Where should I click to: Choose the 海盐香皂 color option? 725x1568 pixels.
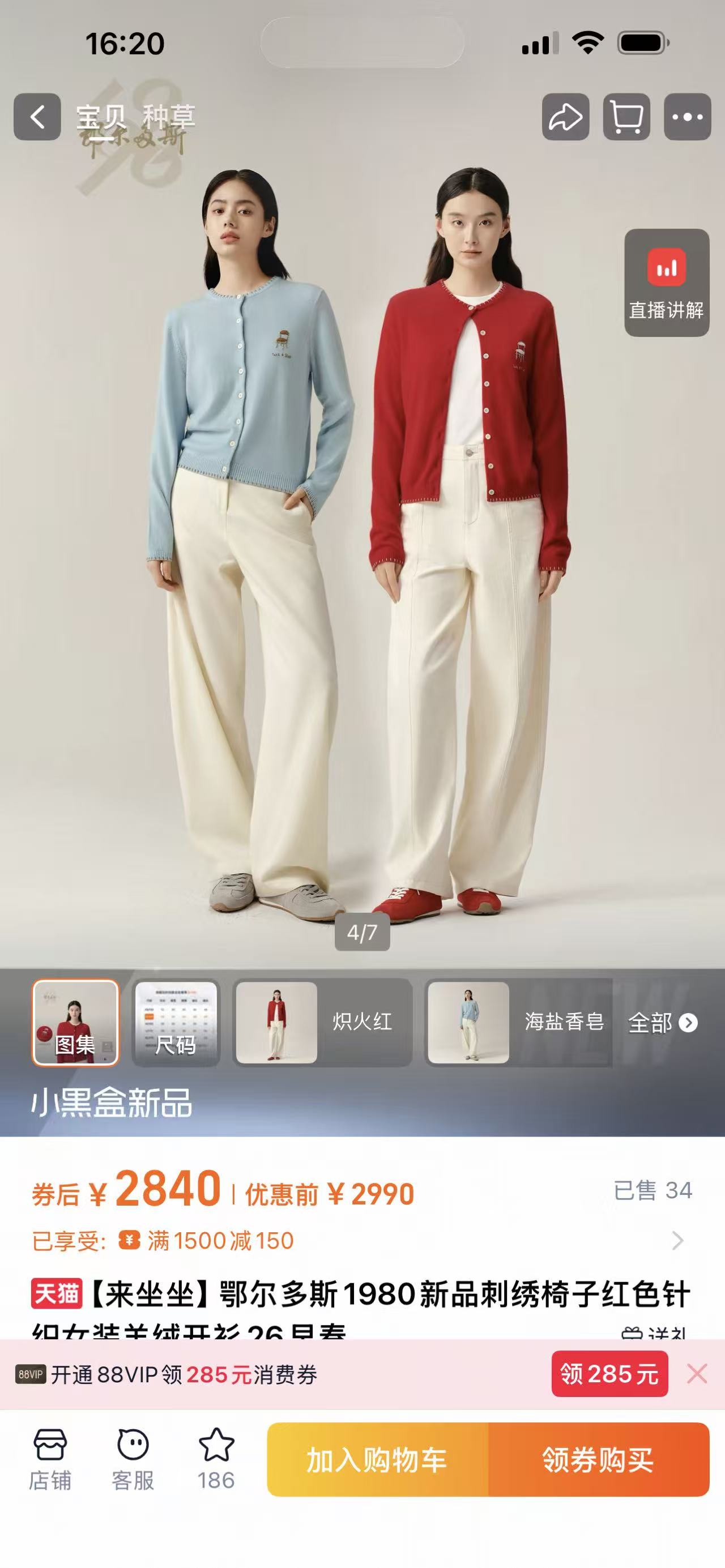pyautogui.click(x=518, y=1023)
